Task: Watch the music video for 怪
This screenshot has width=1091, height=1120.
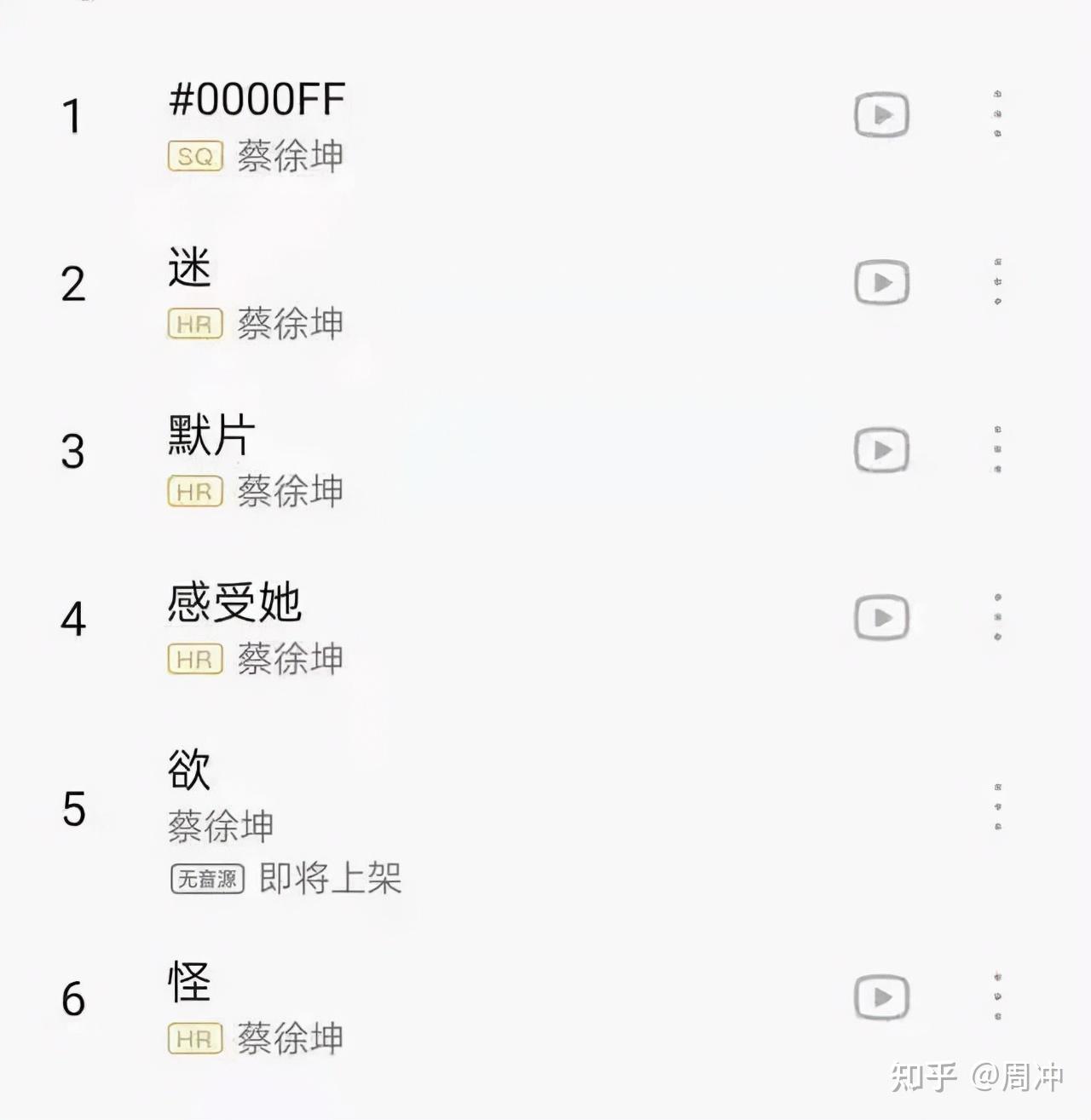Action: (x=881, y=997)
